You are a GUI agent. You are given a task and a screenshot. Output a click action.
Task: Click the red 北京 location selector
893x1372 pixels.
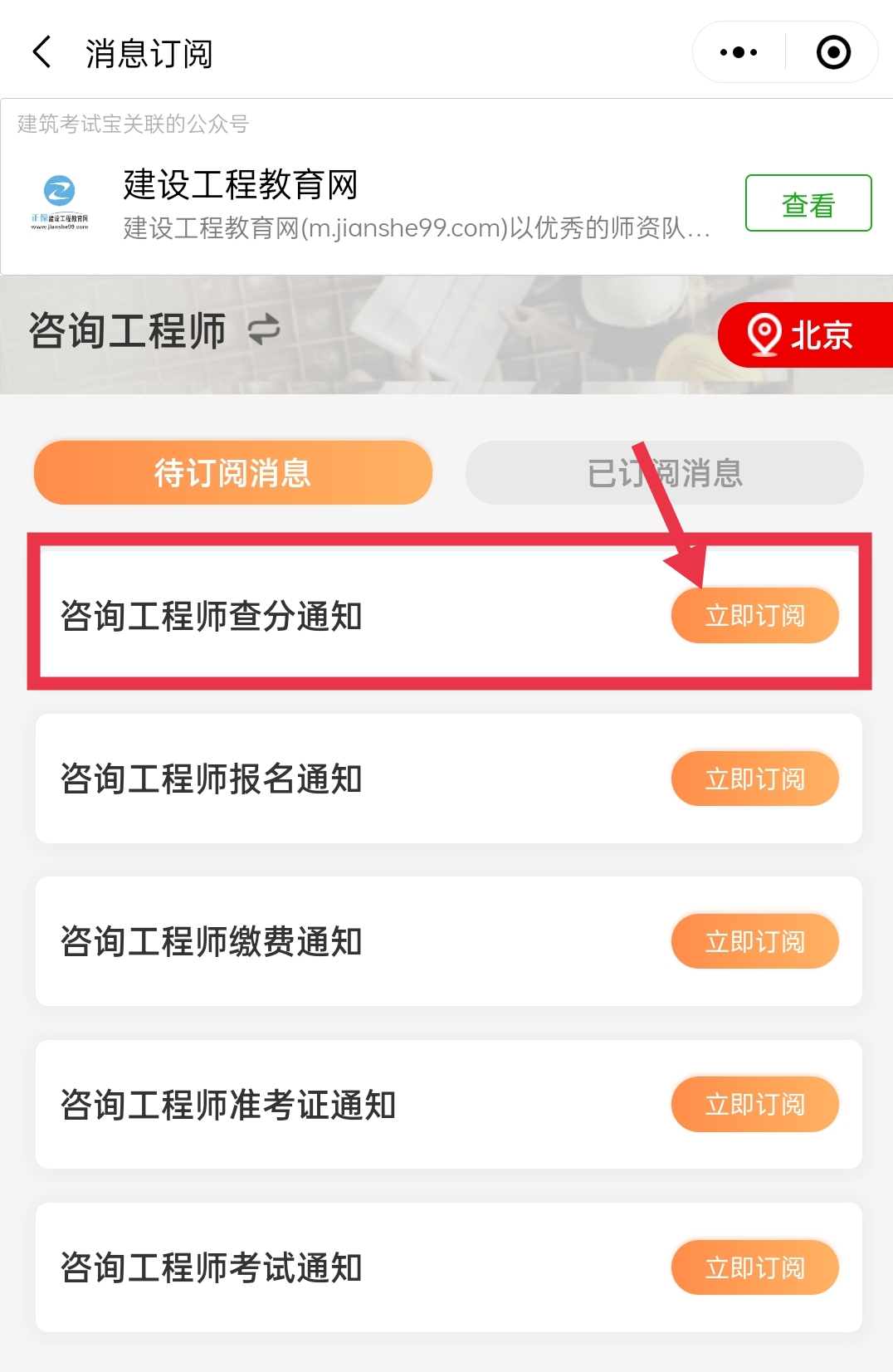tap(802, 335)
